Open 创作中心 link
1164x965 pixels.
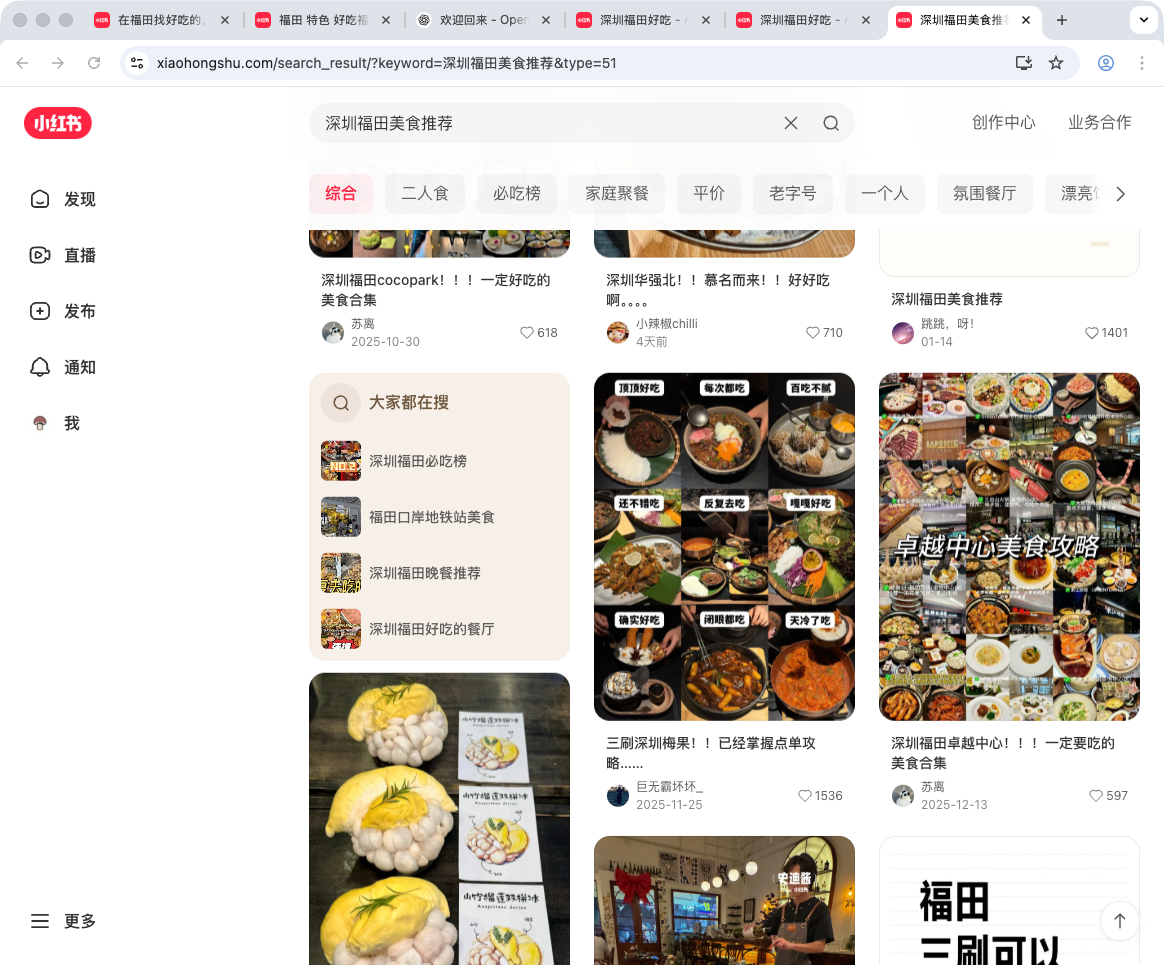pyautogui.click(x=1004, y=123)
